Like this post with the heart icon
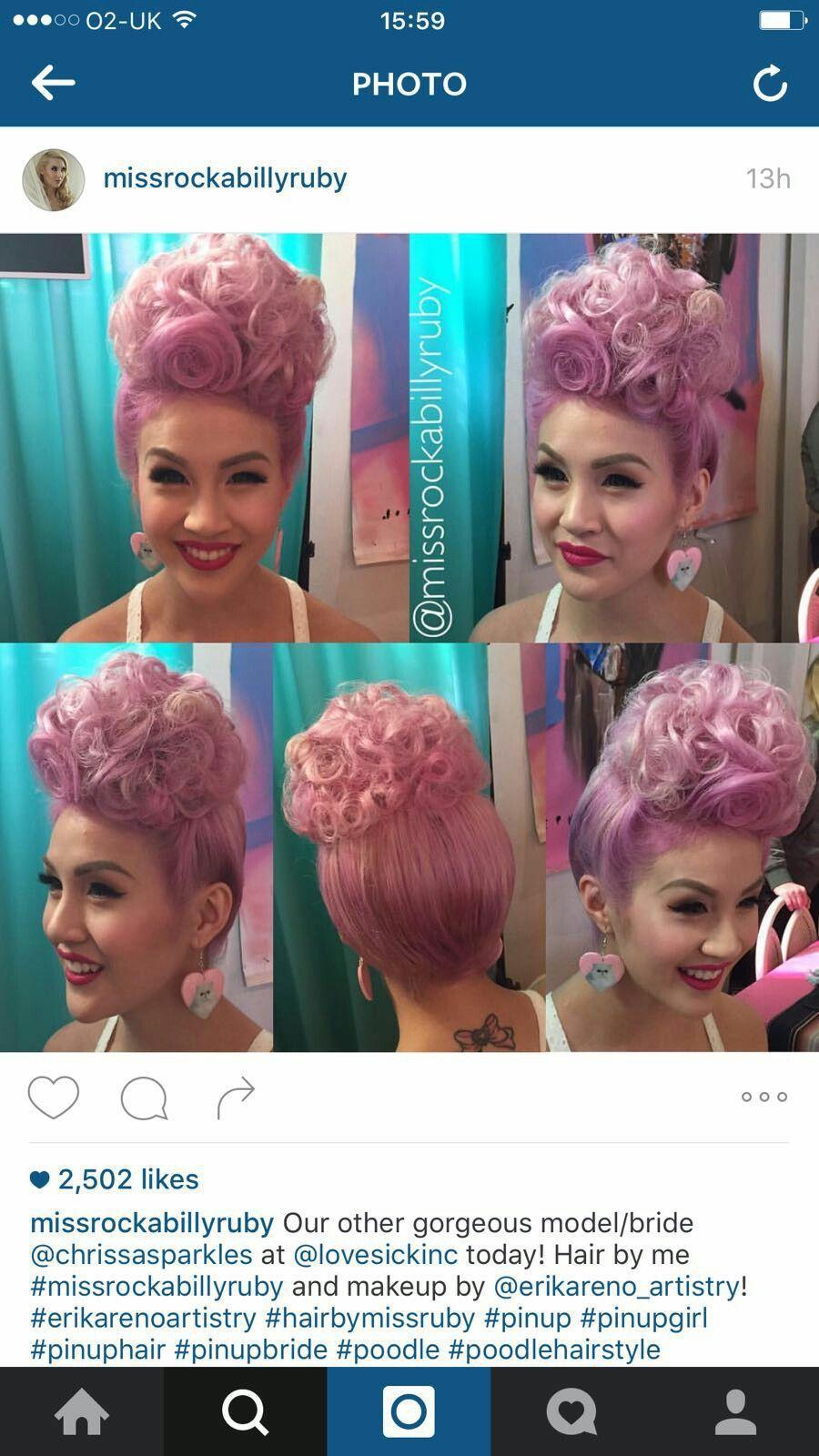Image resolution: width=819 pixels, height=1456 pixels. [54, 1097]
